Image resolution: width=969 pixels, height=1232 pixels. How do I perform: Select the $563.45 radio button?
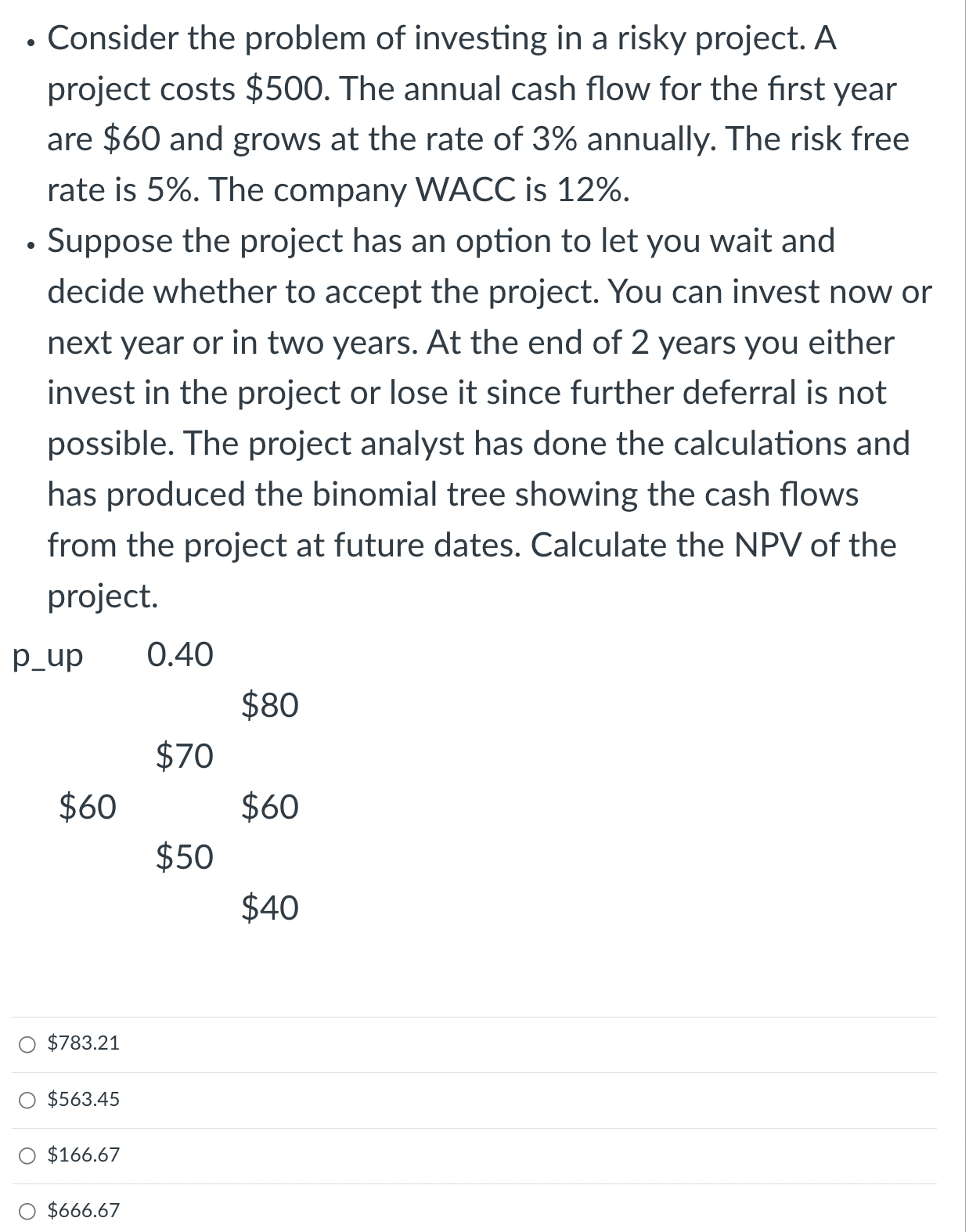pos(26,1100)
